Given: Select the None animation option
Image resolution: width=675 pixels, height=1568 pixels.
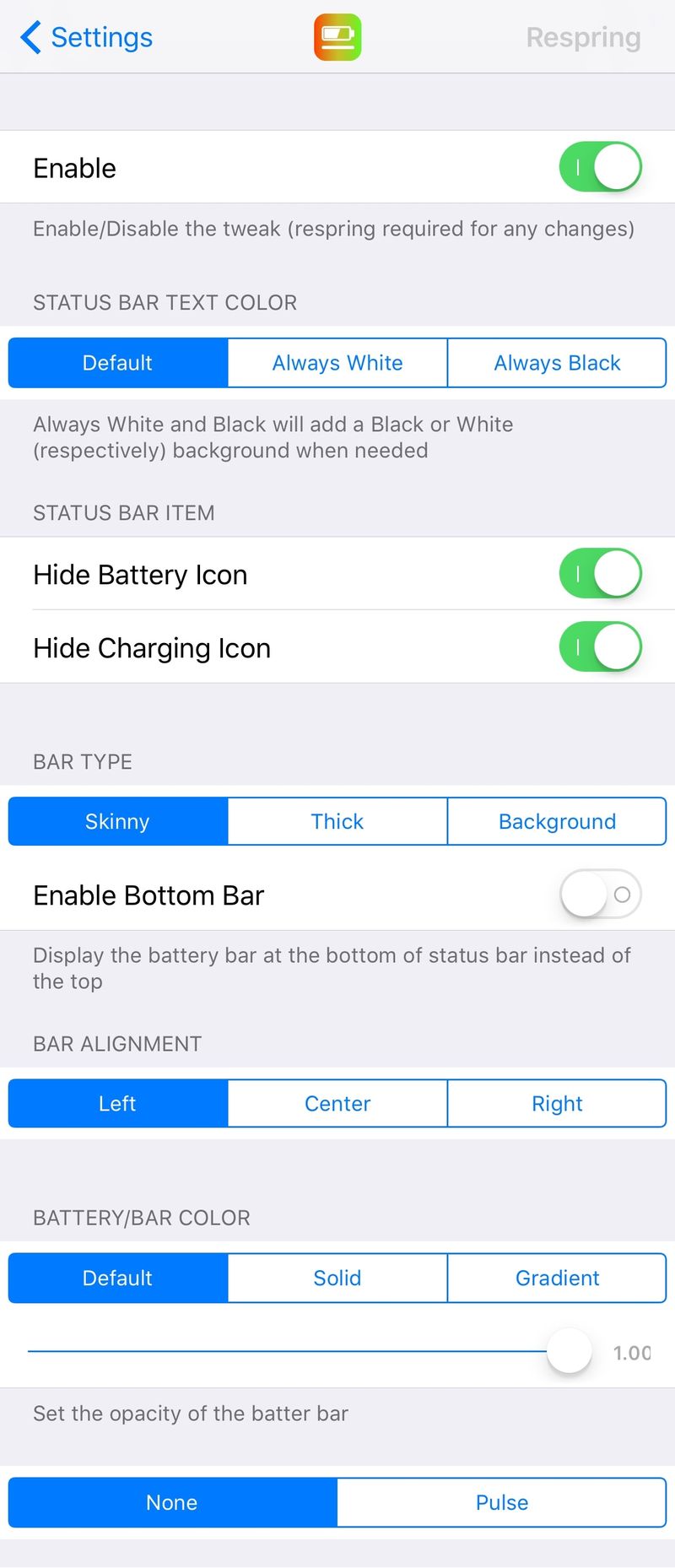Looking at the screenshot, I should tap(172, 1502).
